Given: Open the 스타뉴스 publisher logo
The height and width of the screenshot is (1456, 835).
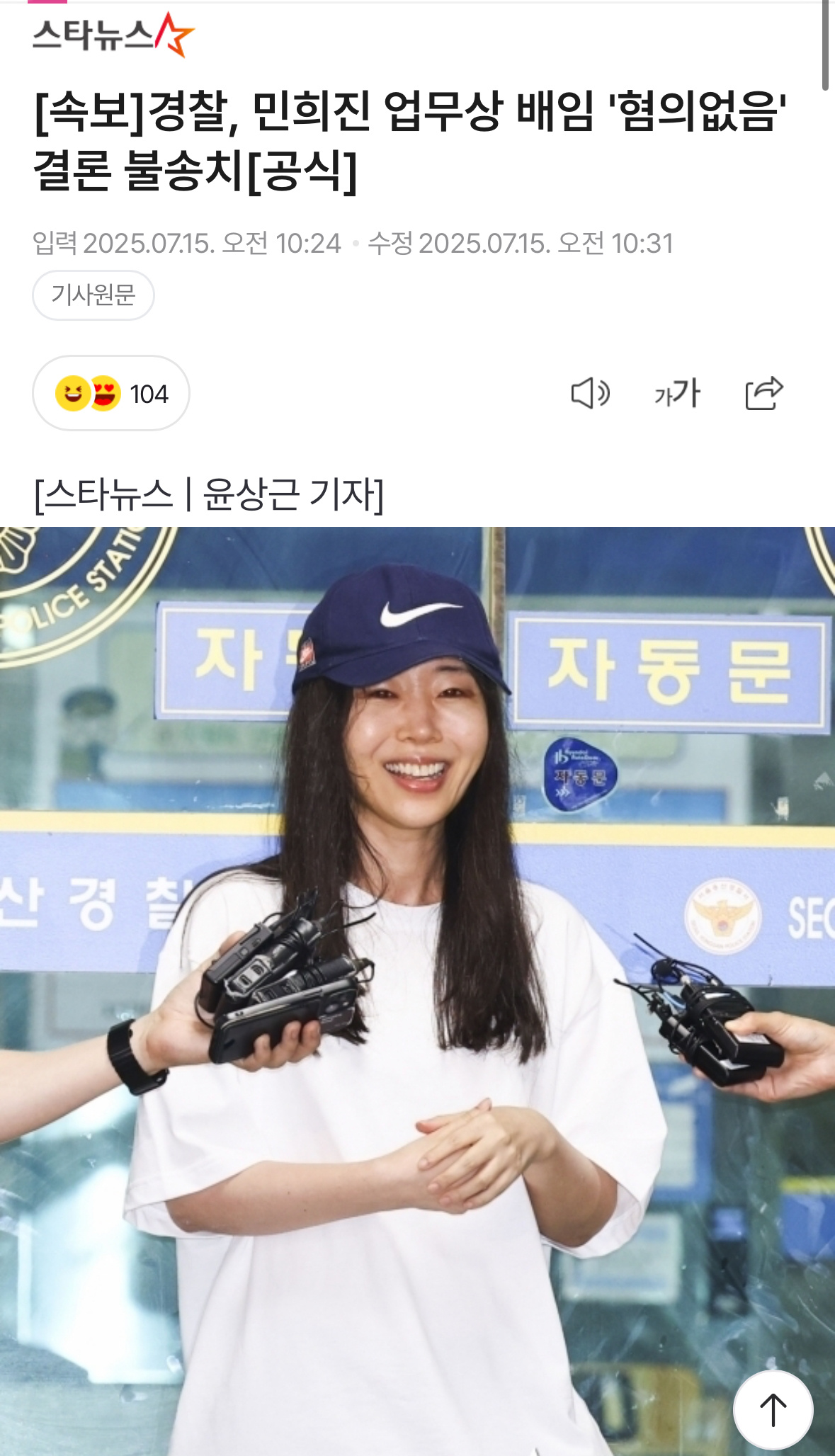Looking at the screenshot, I should coord(113,35).
